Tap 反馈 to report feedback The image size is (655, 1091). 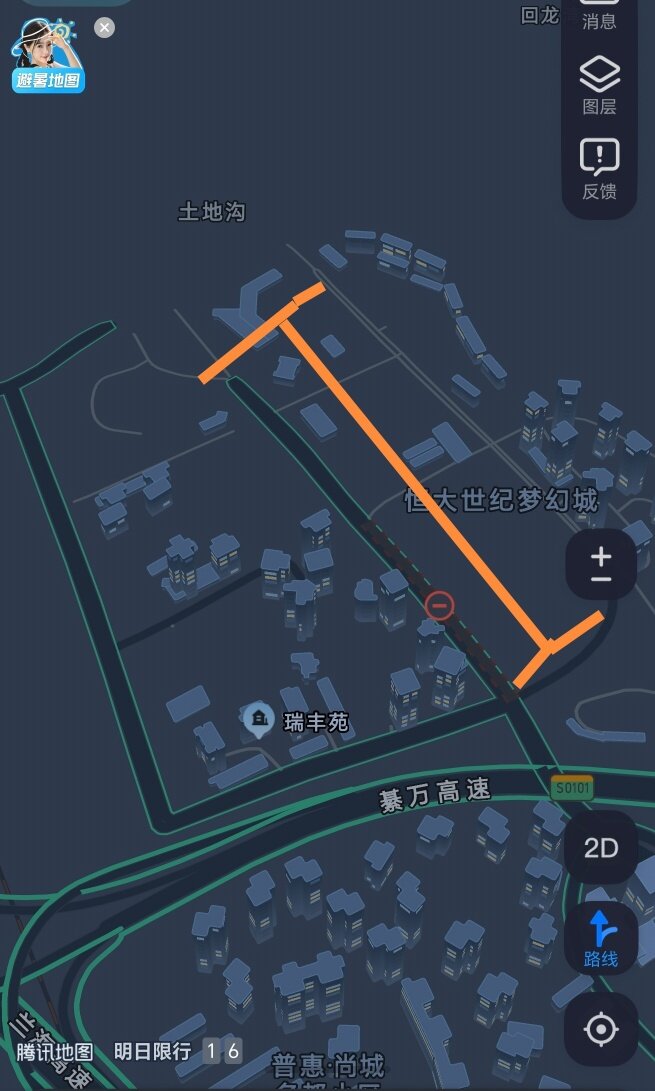tap(599, 170)
